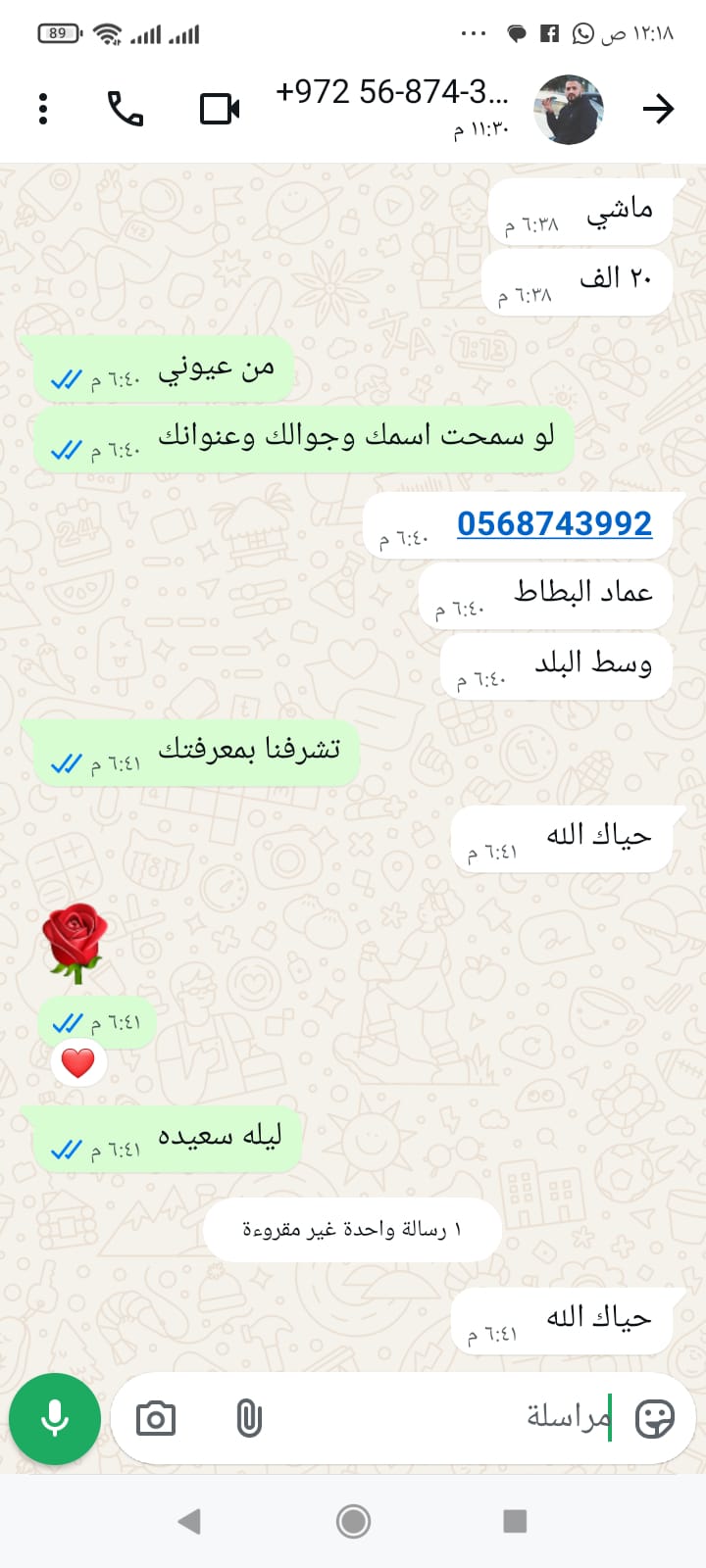Start a voice call

coord(126,109)
